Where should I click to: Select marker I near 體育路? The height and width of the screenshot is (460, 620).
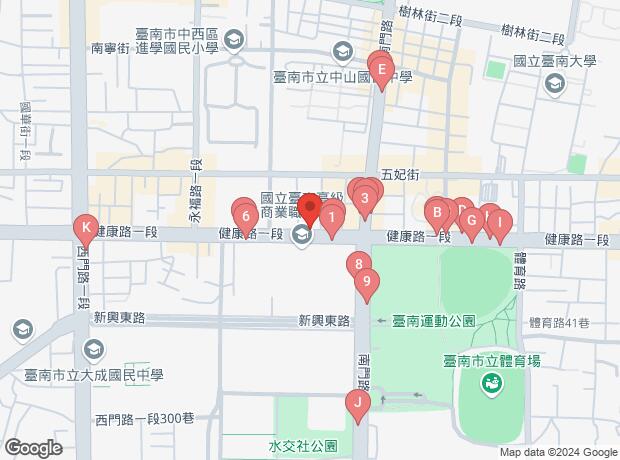click(499, 223)
